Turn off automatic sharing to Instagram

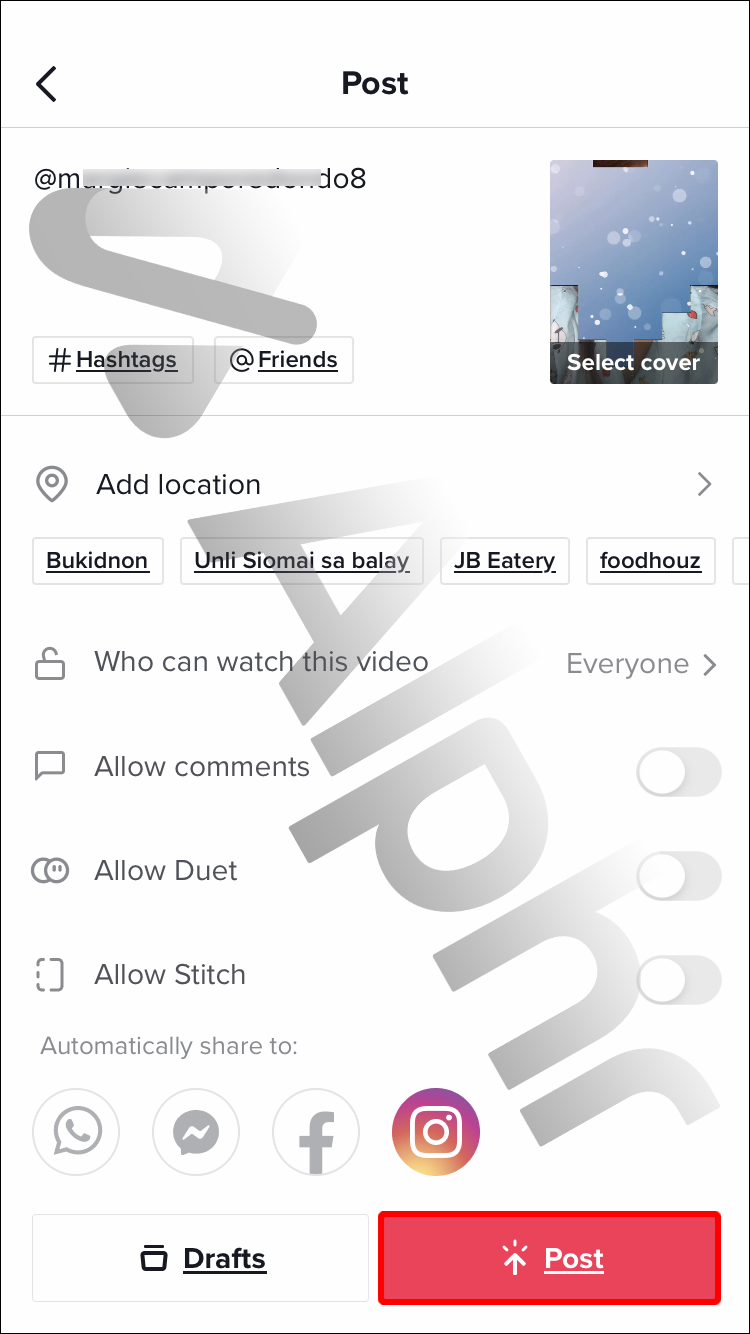coord(436,1132)
